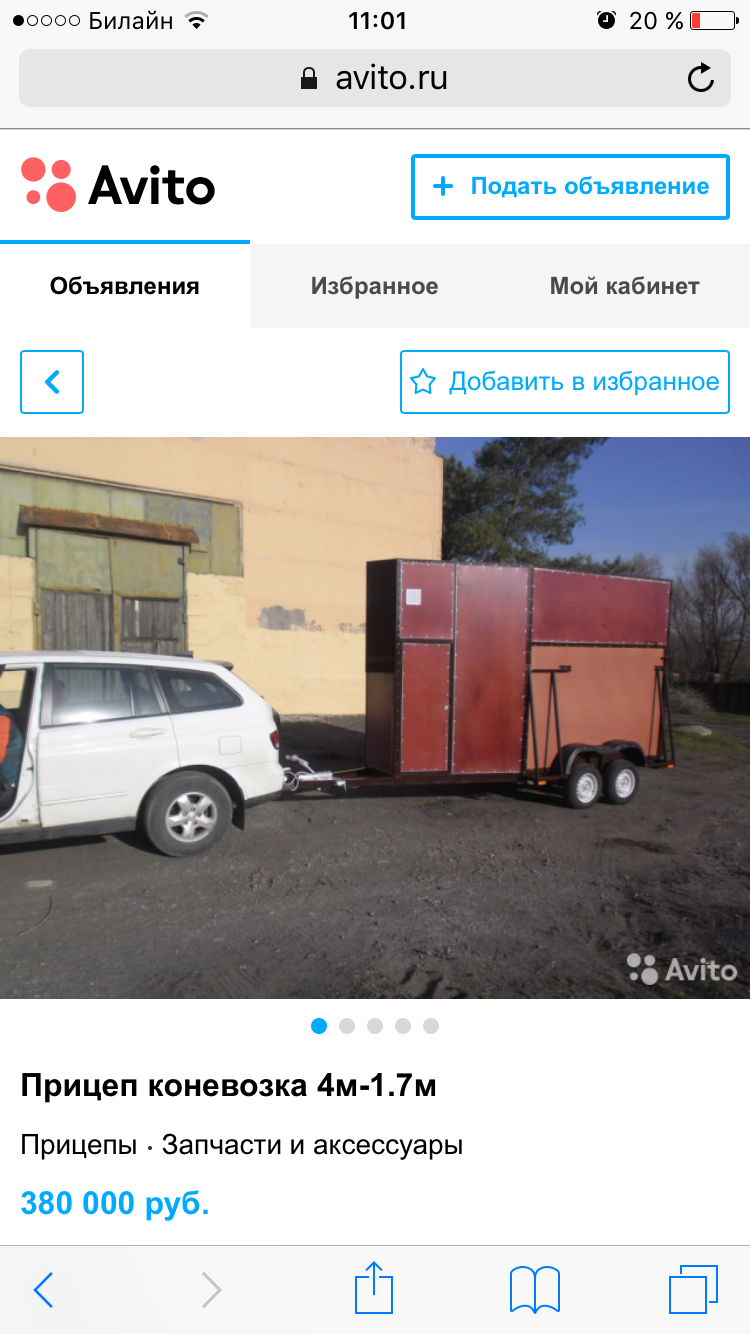Tap Подать объявление button
This screenshot has width=750, height=1334.
point(570,186)
